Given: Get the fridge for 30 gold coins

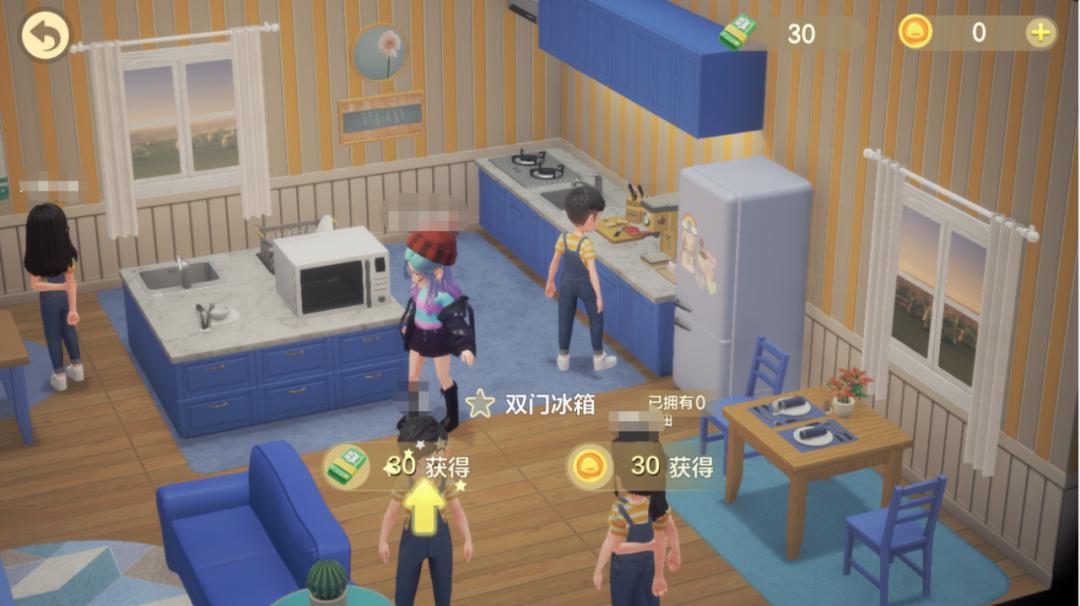Looking at the screenshot, I should (x=643, y=466).
